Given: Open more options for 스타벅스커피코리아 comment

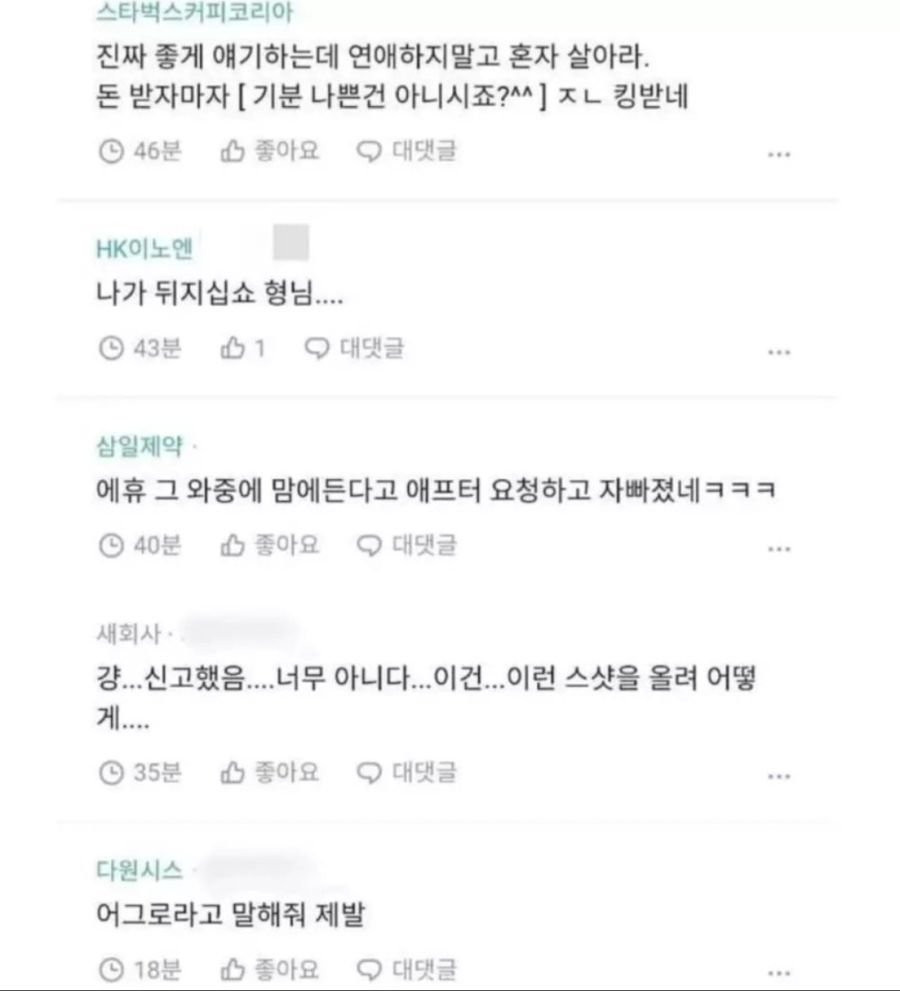Looking at the screenshot, I should click(779, 155).
